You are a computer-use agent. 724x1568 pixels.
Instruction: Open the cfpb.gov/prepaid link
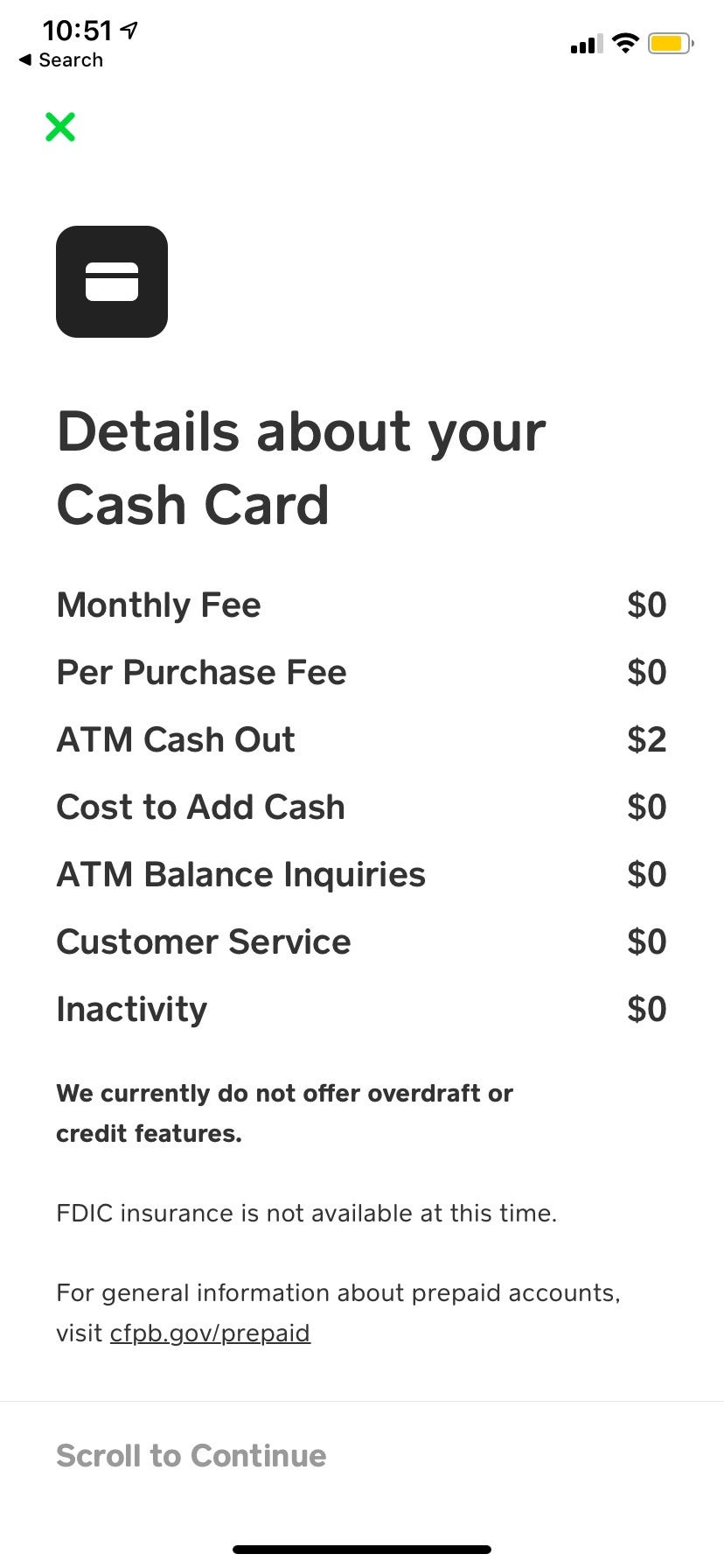tap(210, 1333)
